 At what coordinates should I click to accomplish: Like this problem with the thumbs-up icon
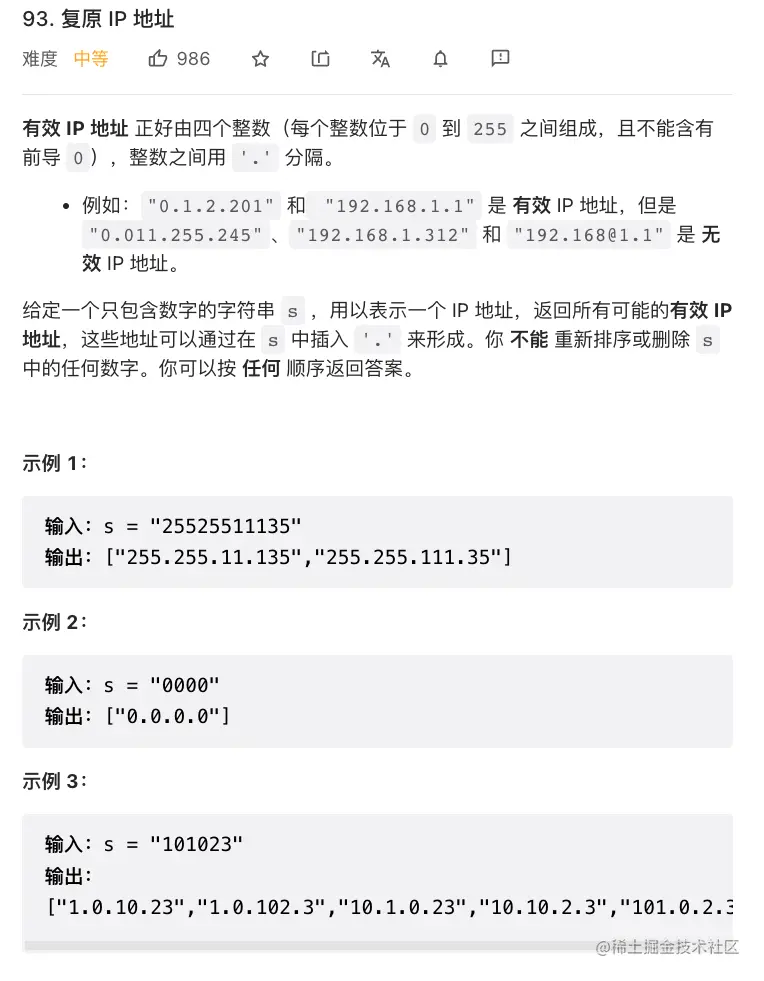(x=158, y=59)
